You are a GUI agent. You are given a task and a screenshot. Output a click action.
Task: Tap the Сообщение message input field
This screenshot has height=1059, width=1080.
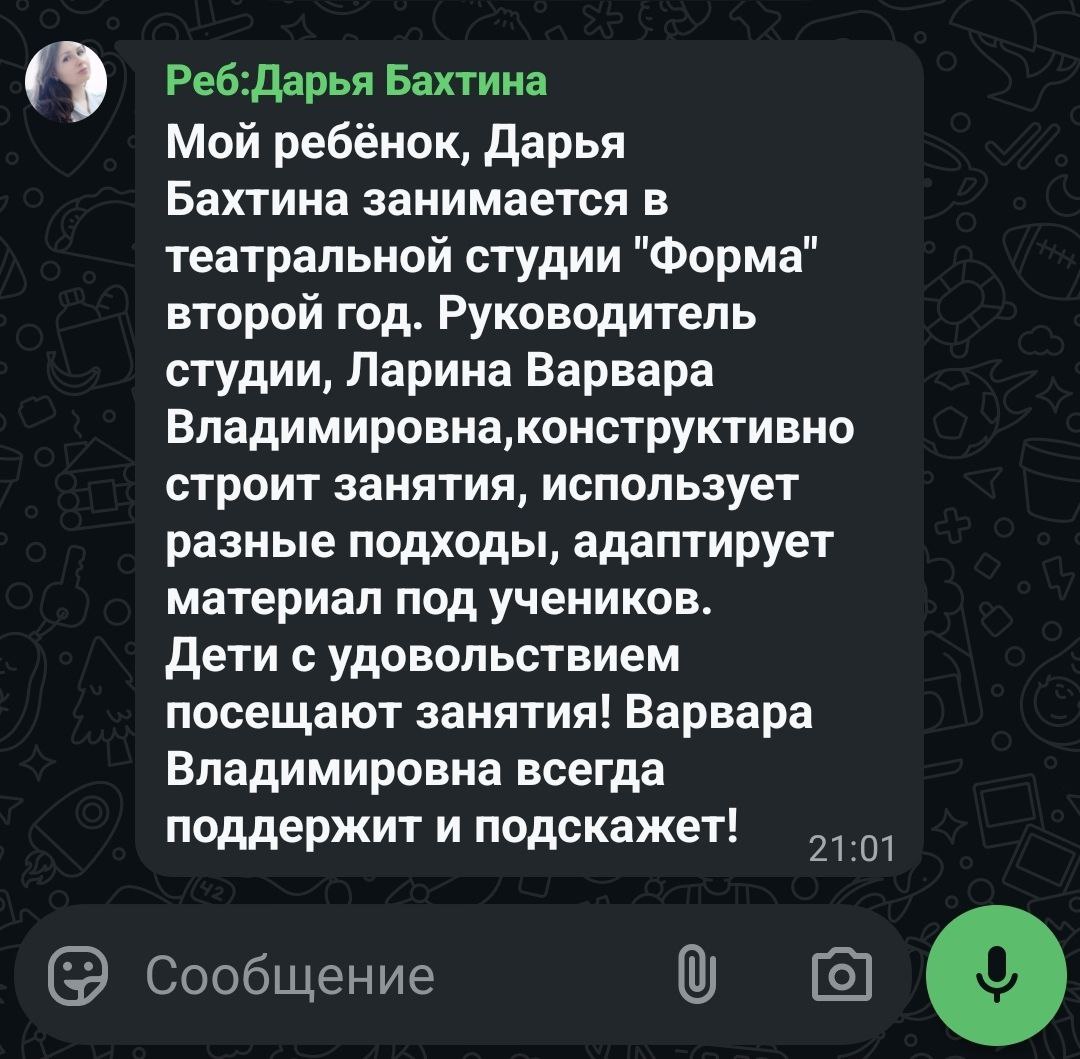coord(380,975)
